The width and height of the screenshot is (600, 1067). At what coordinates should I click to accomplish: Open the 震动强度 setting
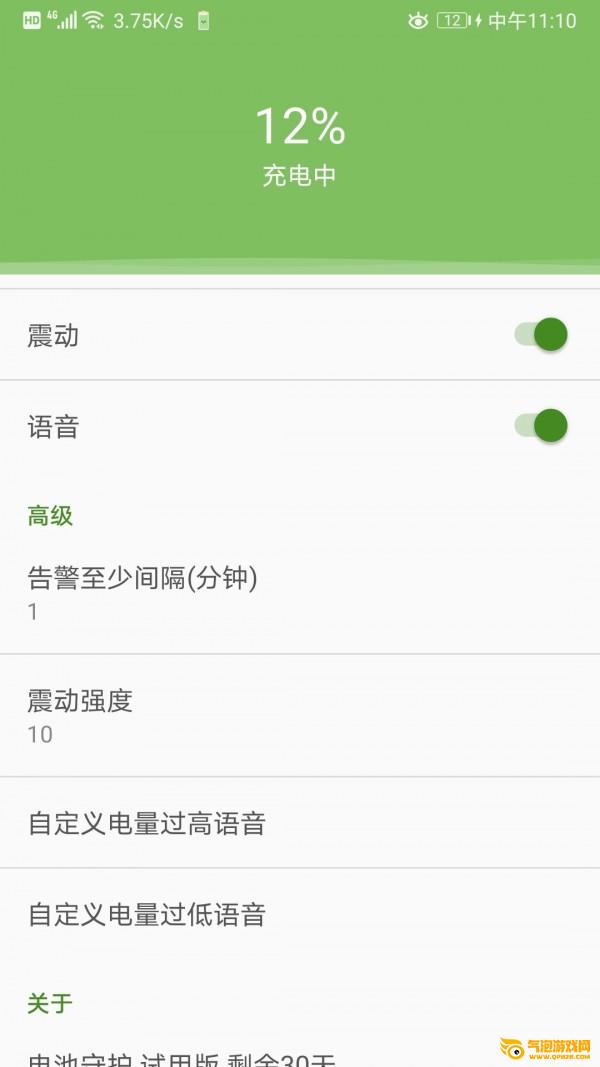coord(300,715)
